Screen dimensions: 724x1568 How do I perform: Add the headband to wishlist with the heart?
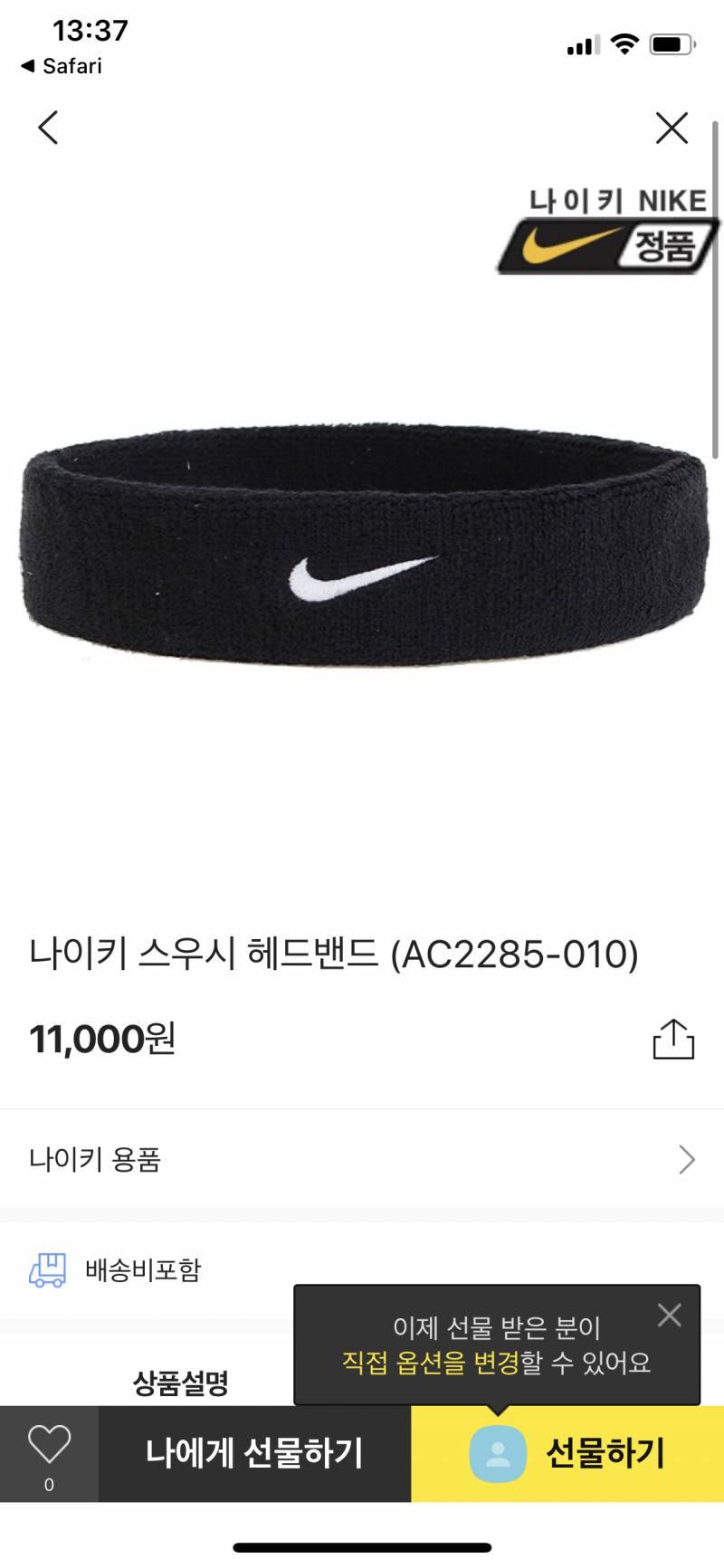point(49,1446)
